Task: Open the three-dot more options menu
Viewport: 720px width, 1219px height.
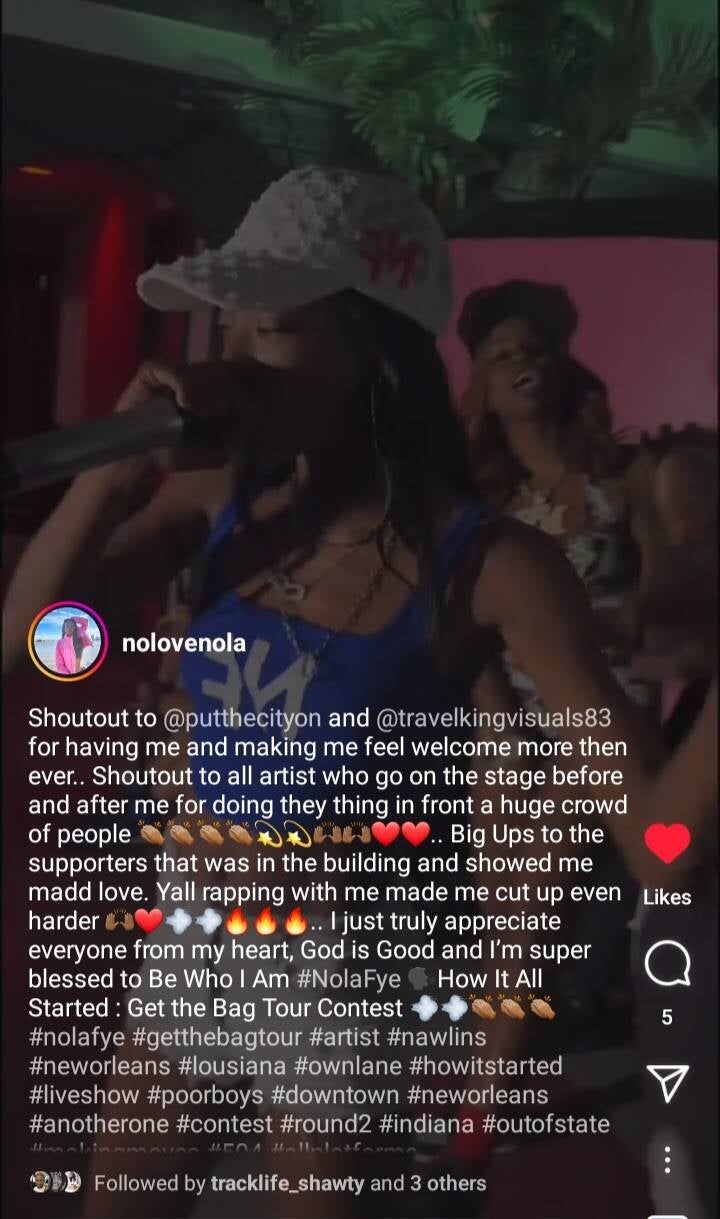Action: click(x=667, y=1160)
